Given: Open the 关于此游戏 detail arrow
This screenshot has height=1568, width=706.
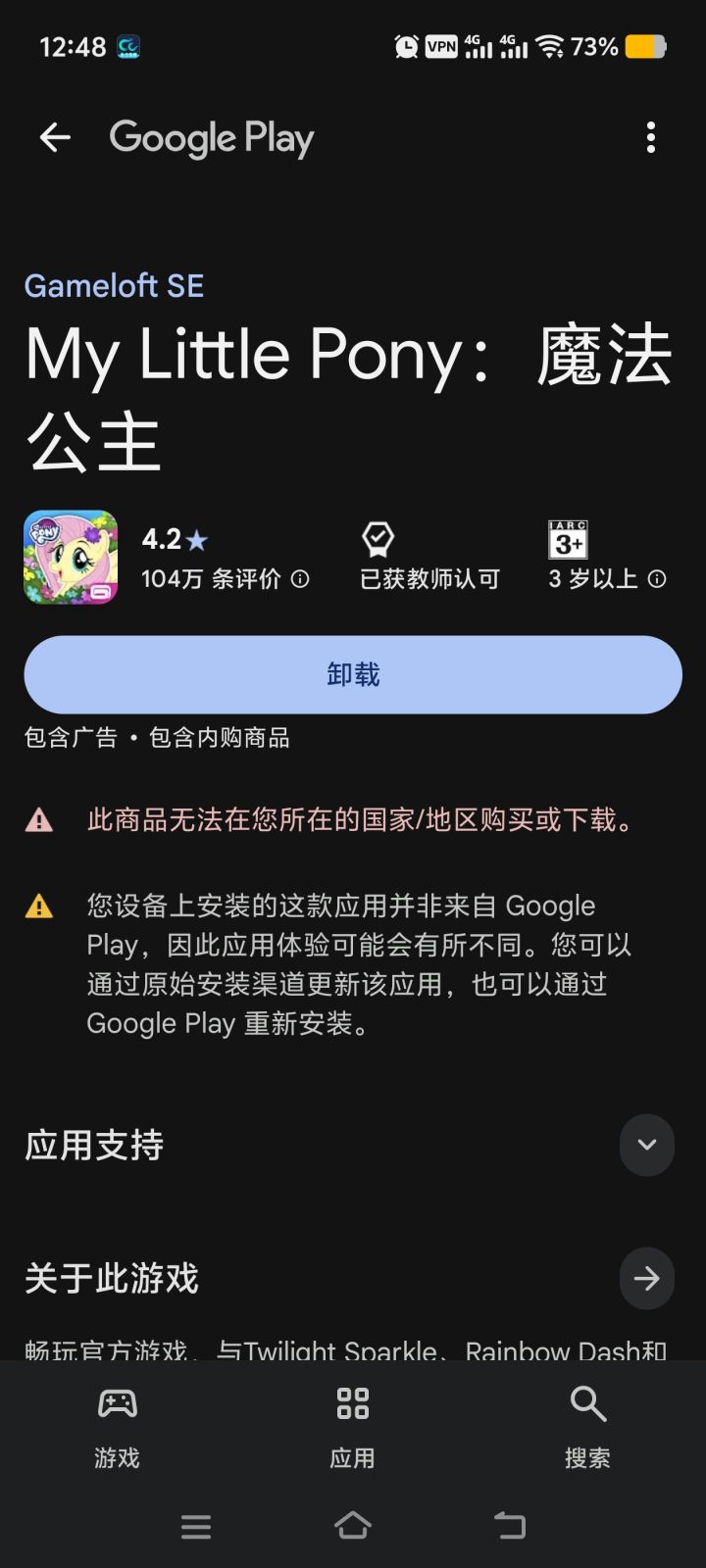Looking at the screenshot, I should click(x=646, y=1279).
